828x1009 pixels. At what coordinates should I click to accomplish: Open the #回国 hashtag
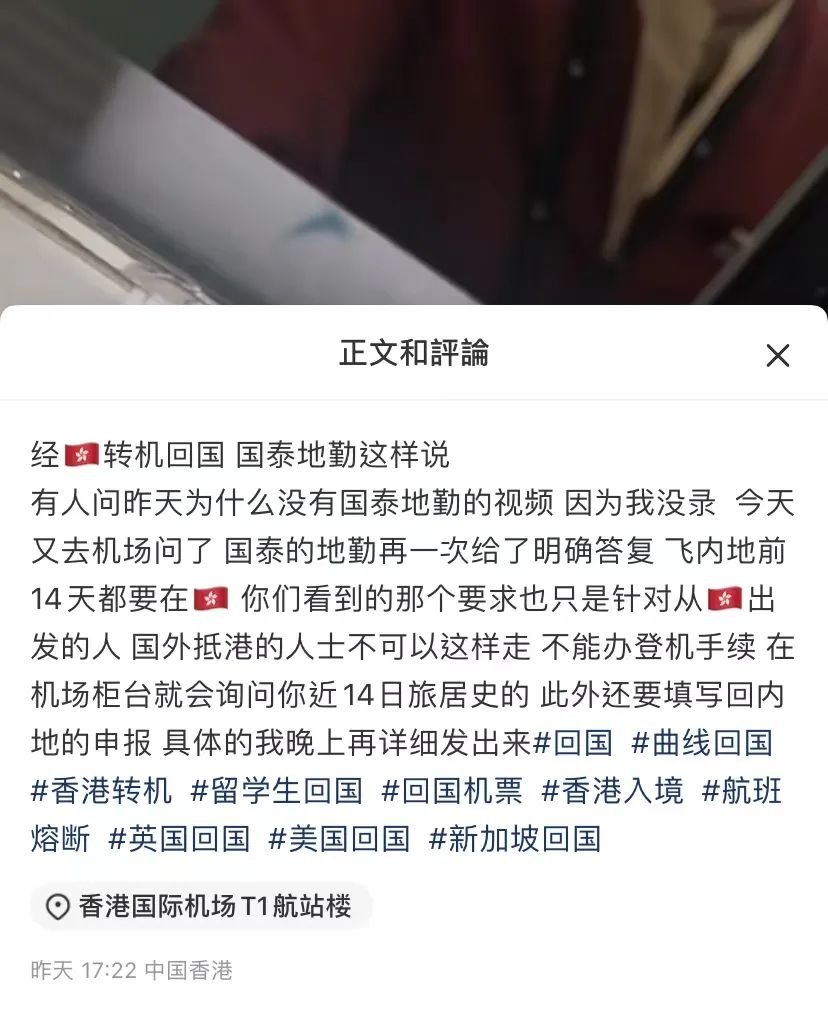(573, 742)
